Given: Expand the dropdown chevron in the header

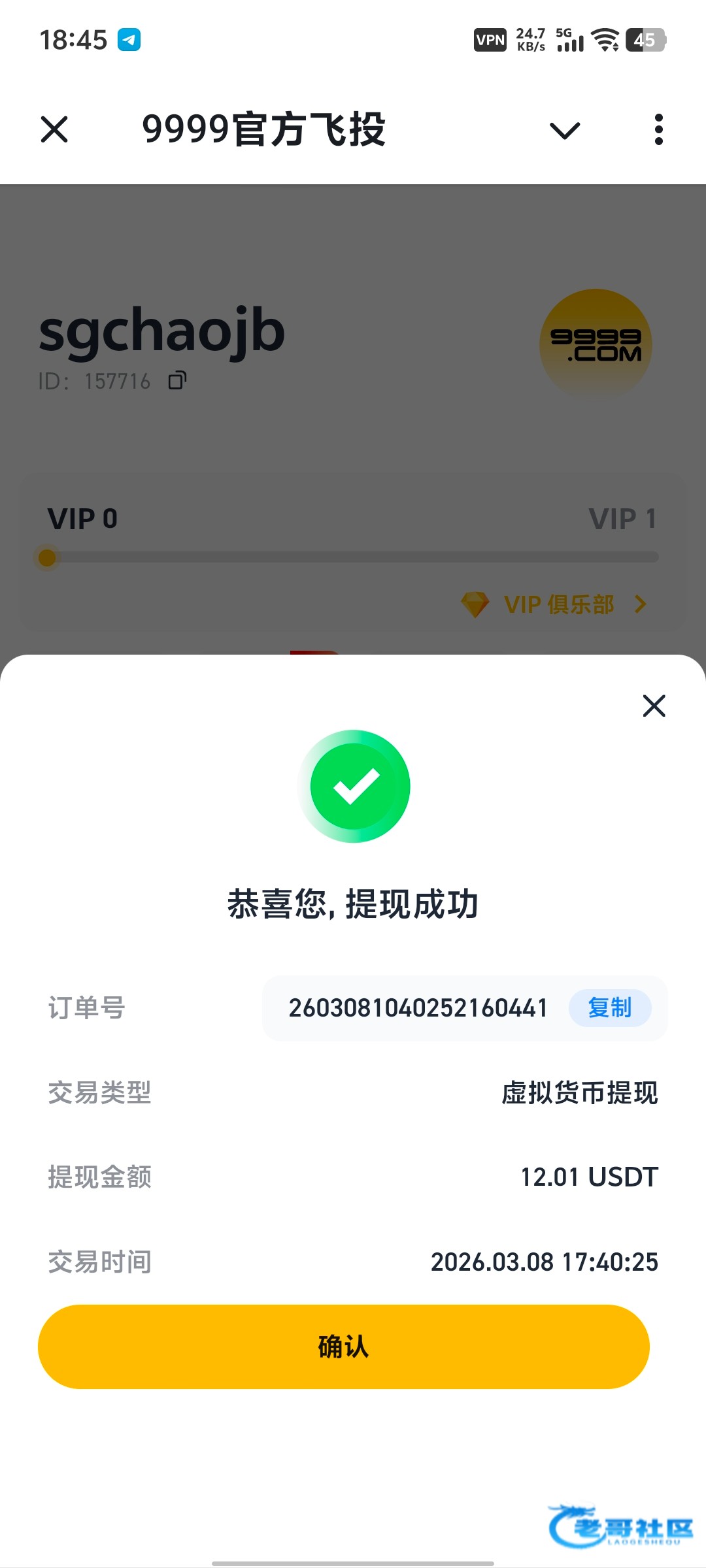Looking at the screenshot, I should point(565,130).
